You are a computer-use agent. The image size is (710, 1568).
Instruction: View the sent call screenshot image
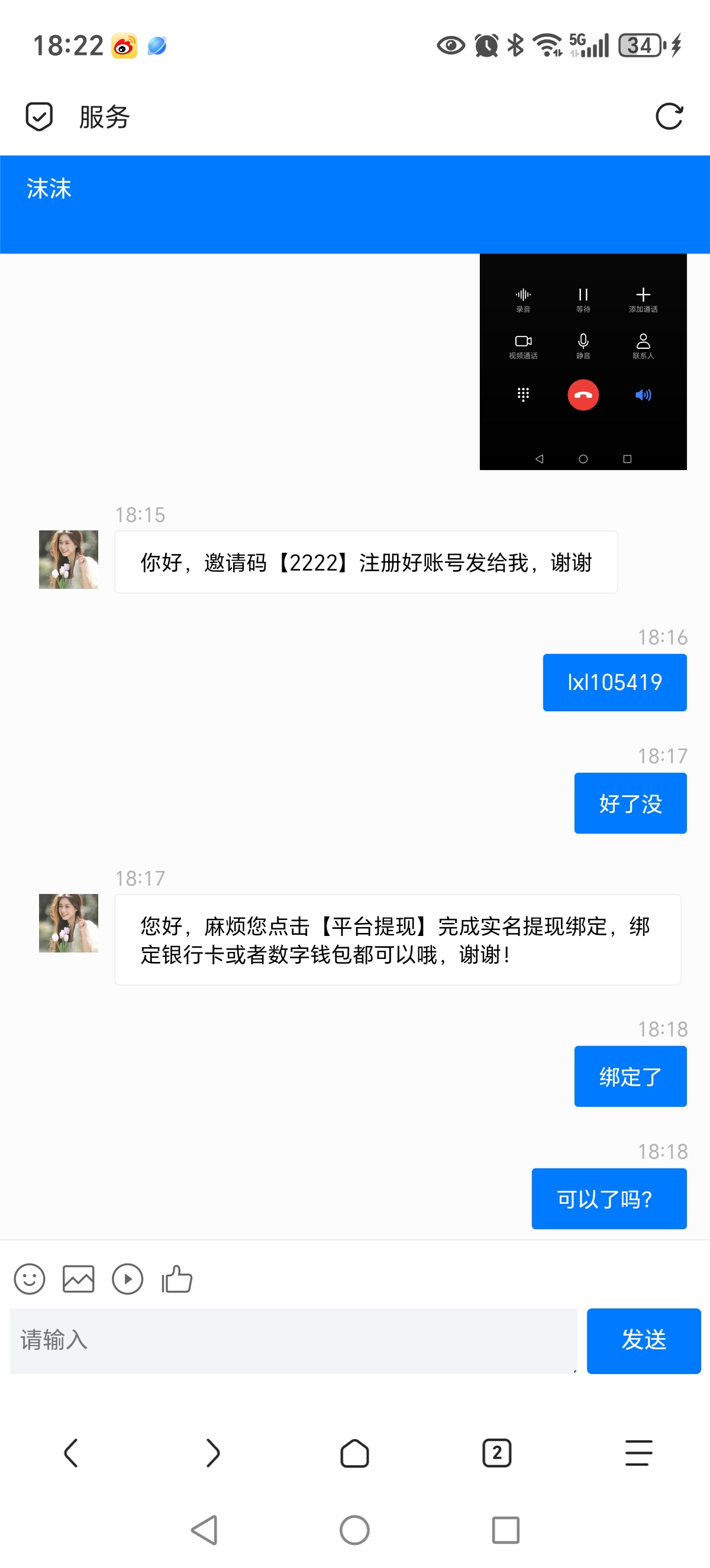[x=583, y=362]
